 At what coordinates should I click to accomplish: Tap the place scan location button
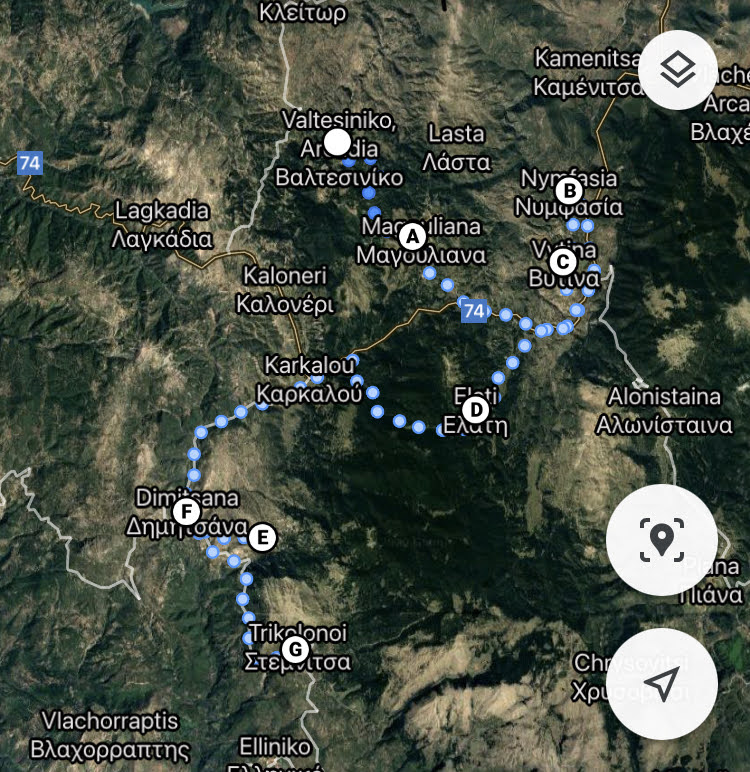click(661, 540)
